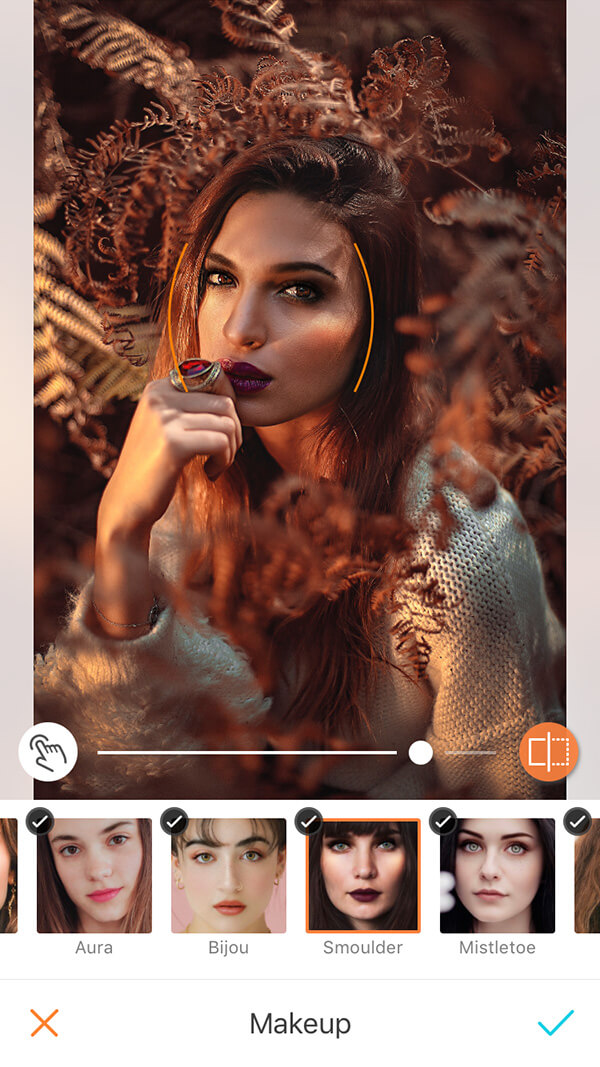This screenshot has height=1067, width=600.
Task: Cancel makeup edits with the orange X
Action: coord(44,1023)
